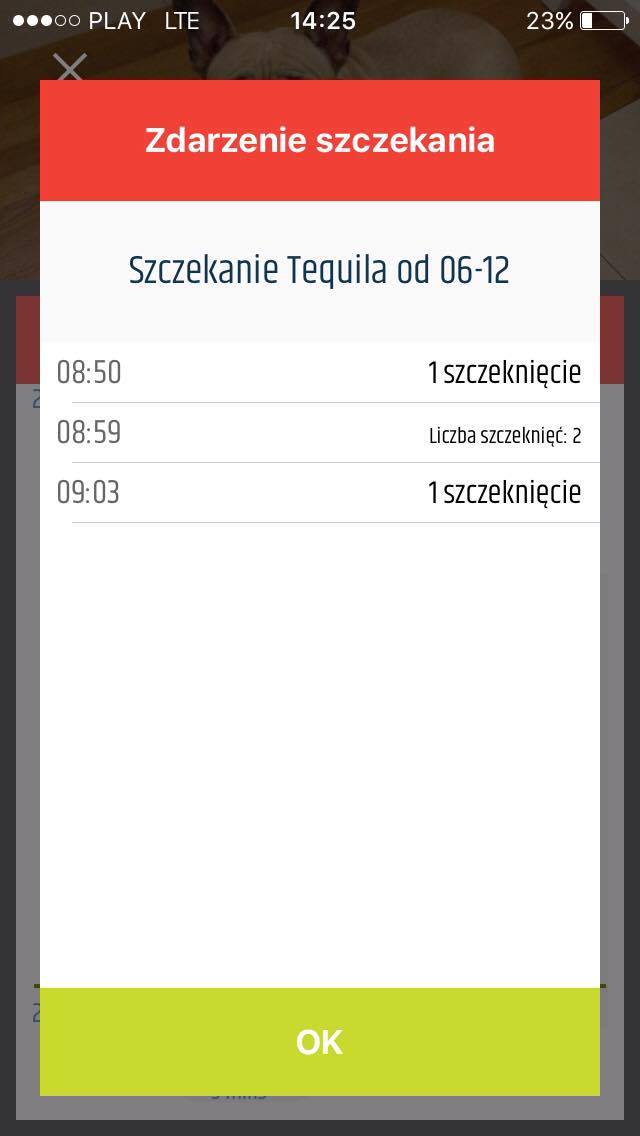Confirm the dialog with the OK button

coord(320,1042)
